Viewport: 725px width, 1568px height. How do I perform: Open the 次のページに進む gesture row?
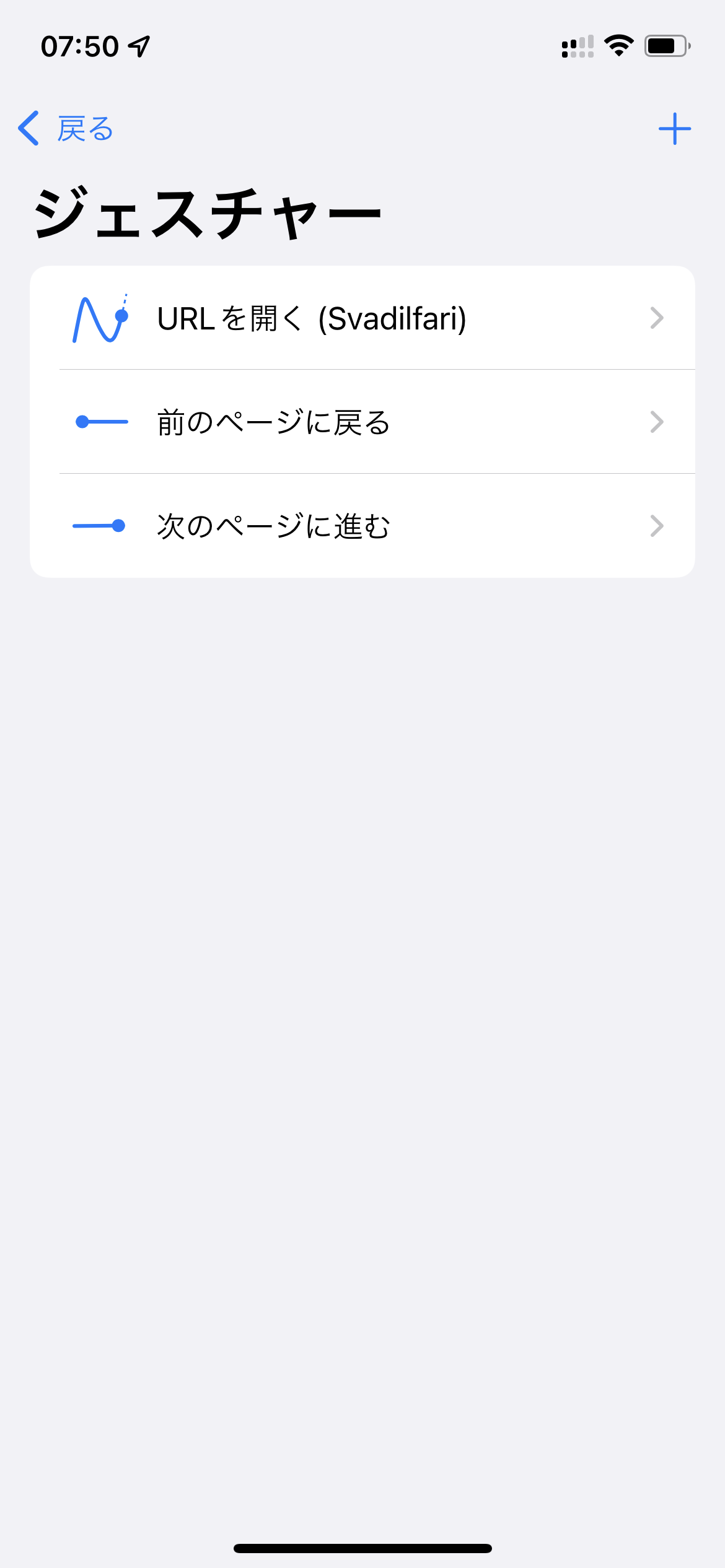point(362,526)
